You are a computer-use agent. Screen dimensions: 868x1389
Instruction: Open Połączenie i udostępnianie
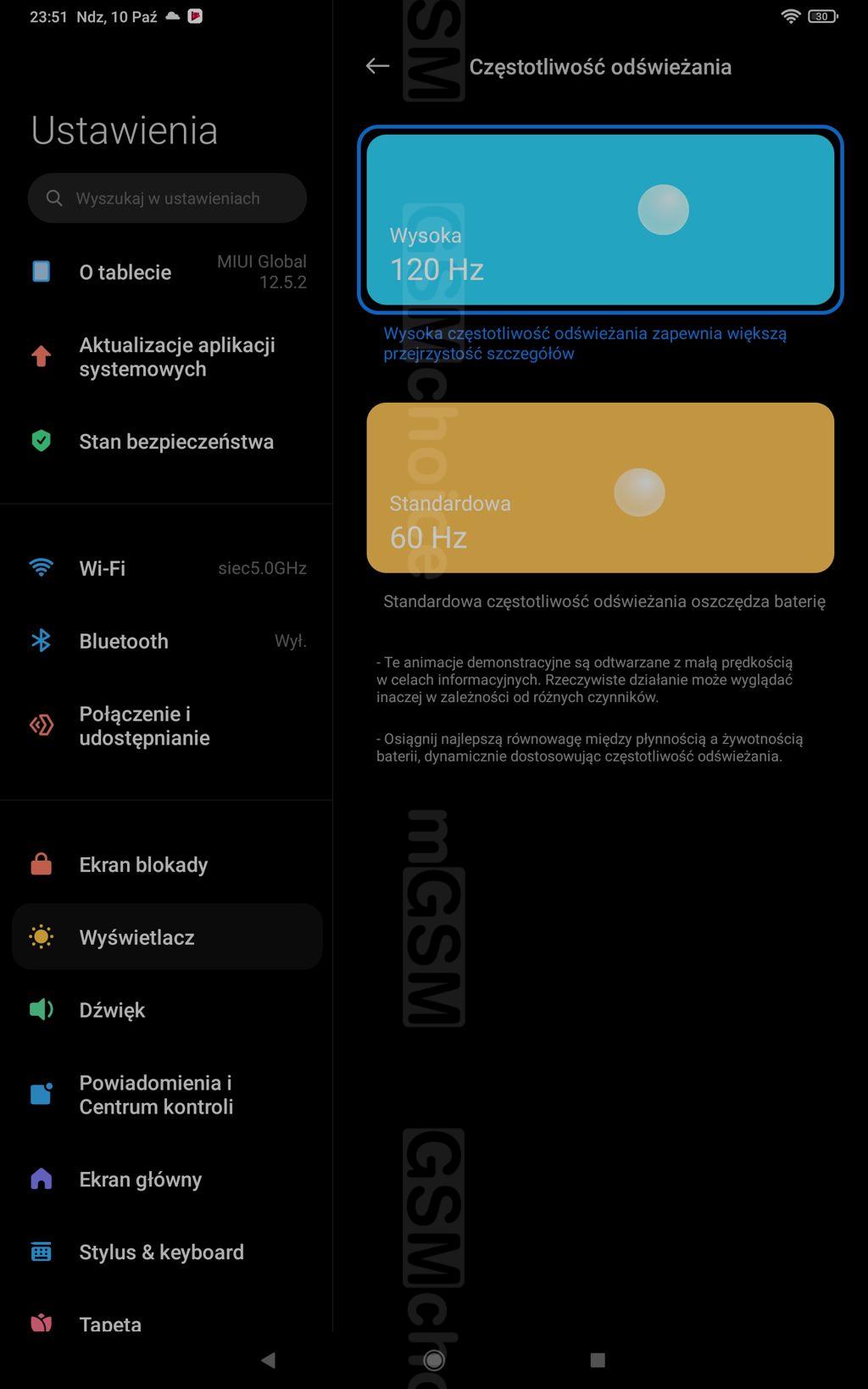[167, 726]
